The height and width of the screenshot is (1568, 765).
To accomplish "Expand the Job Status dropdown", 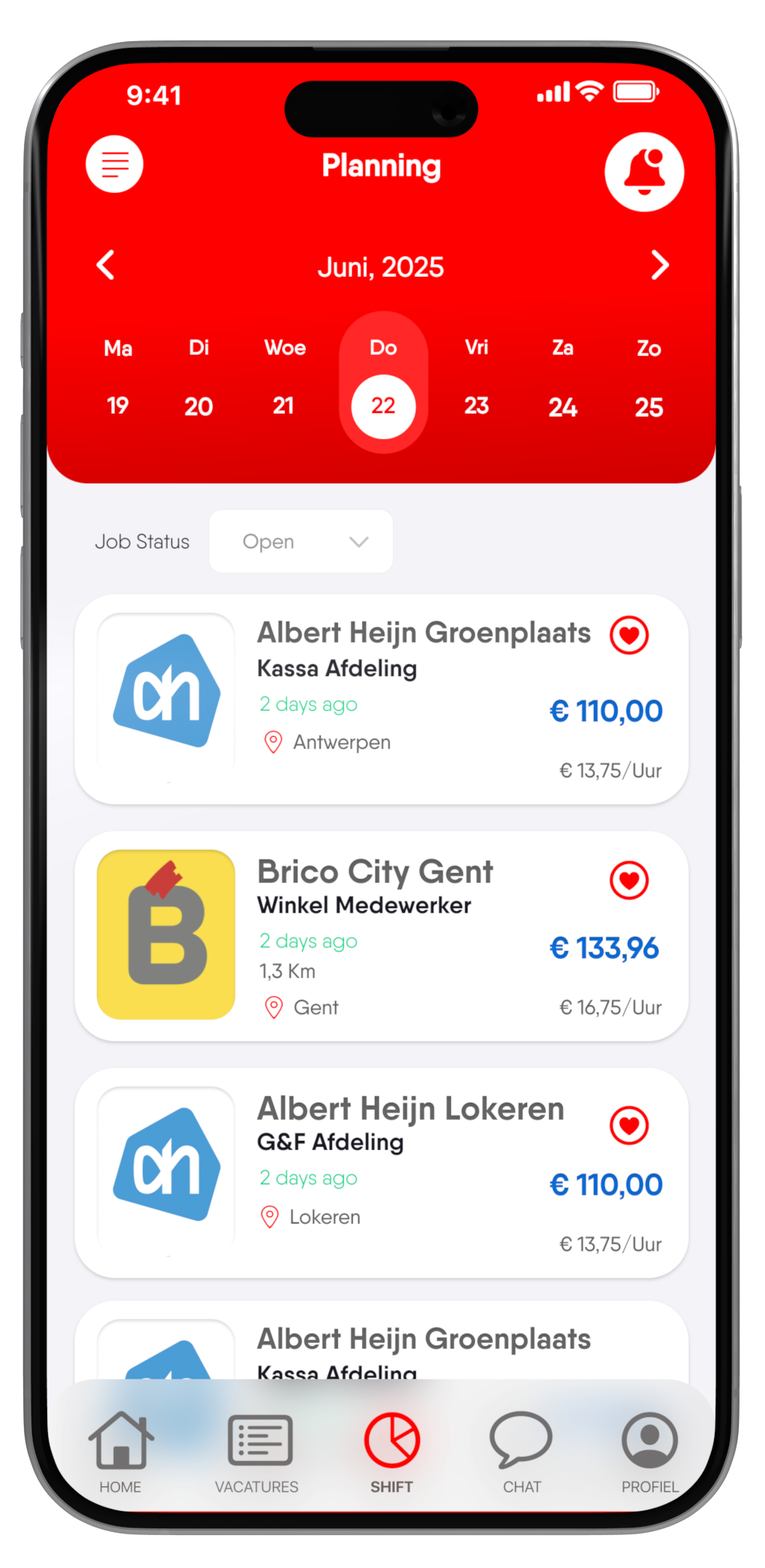I will click(301, 542).
